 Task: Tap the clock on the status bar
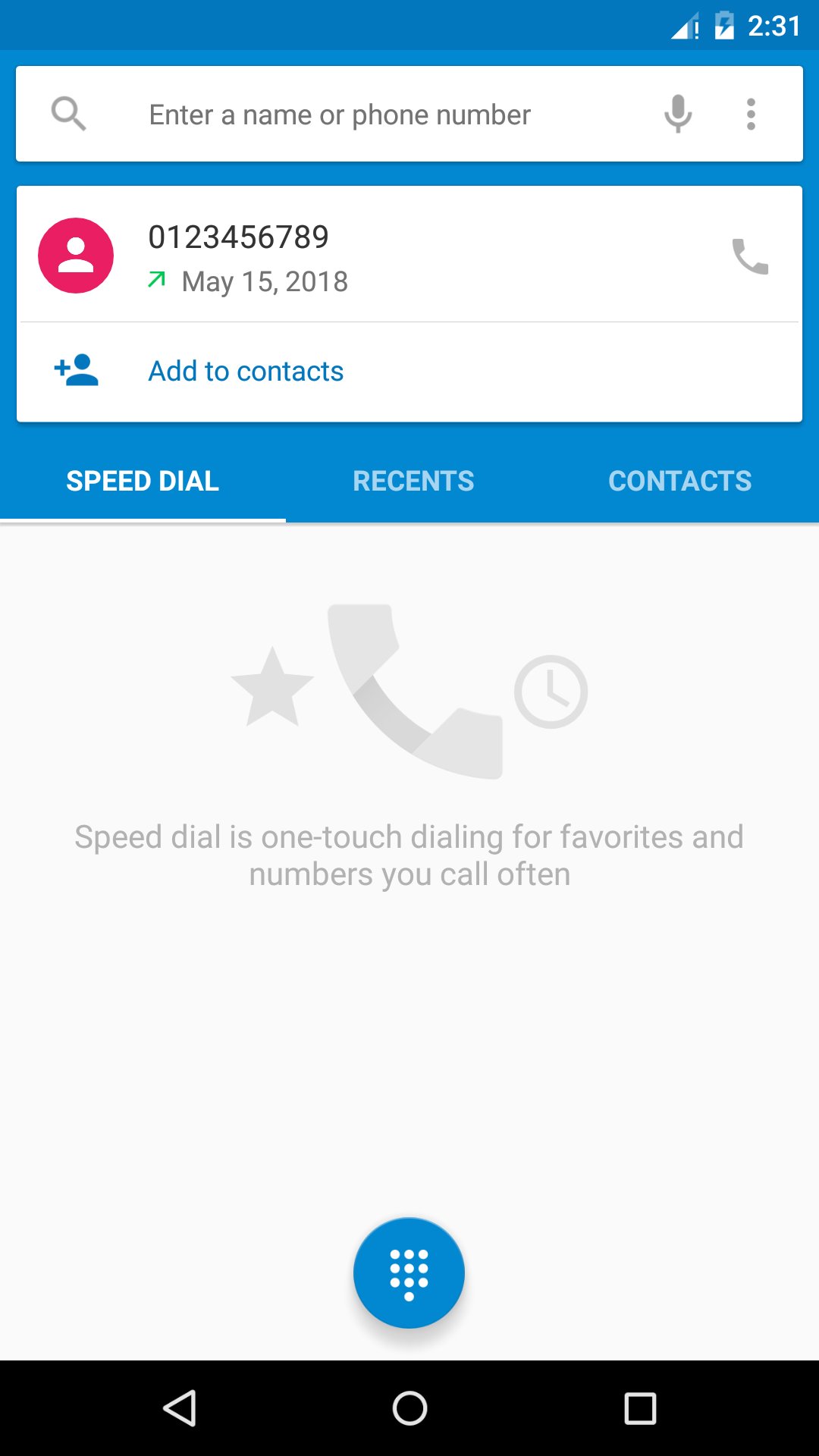tap(774, 25)
